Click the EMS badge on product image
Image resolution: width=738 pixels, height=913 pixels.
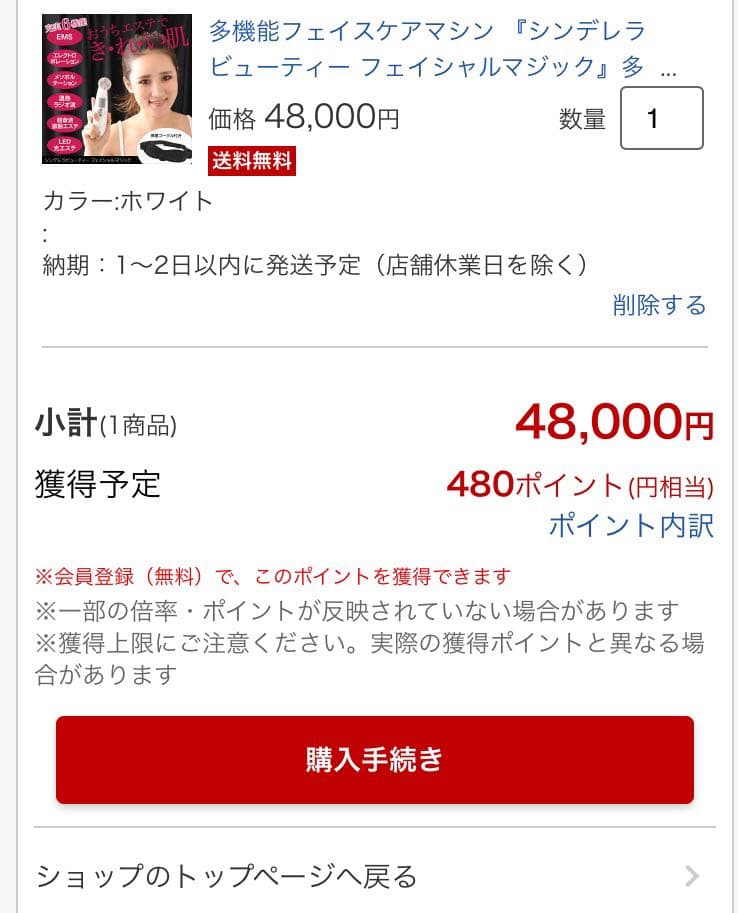point(64,37)
